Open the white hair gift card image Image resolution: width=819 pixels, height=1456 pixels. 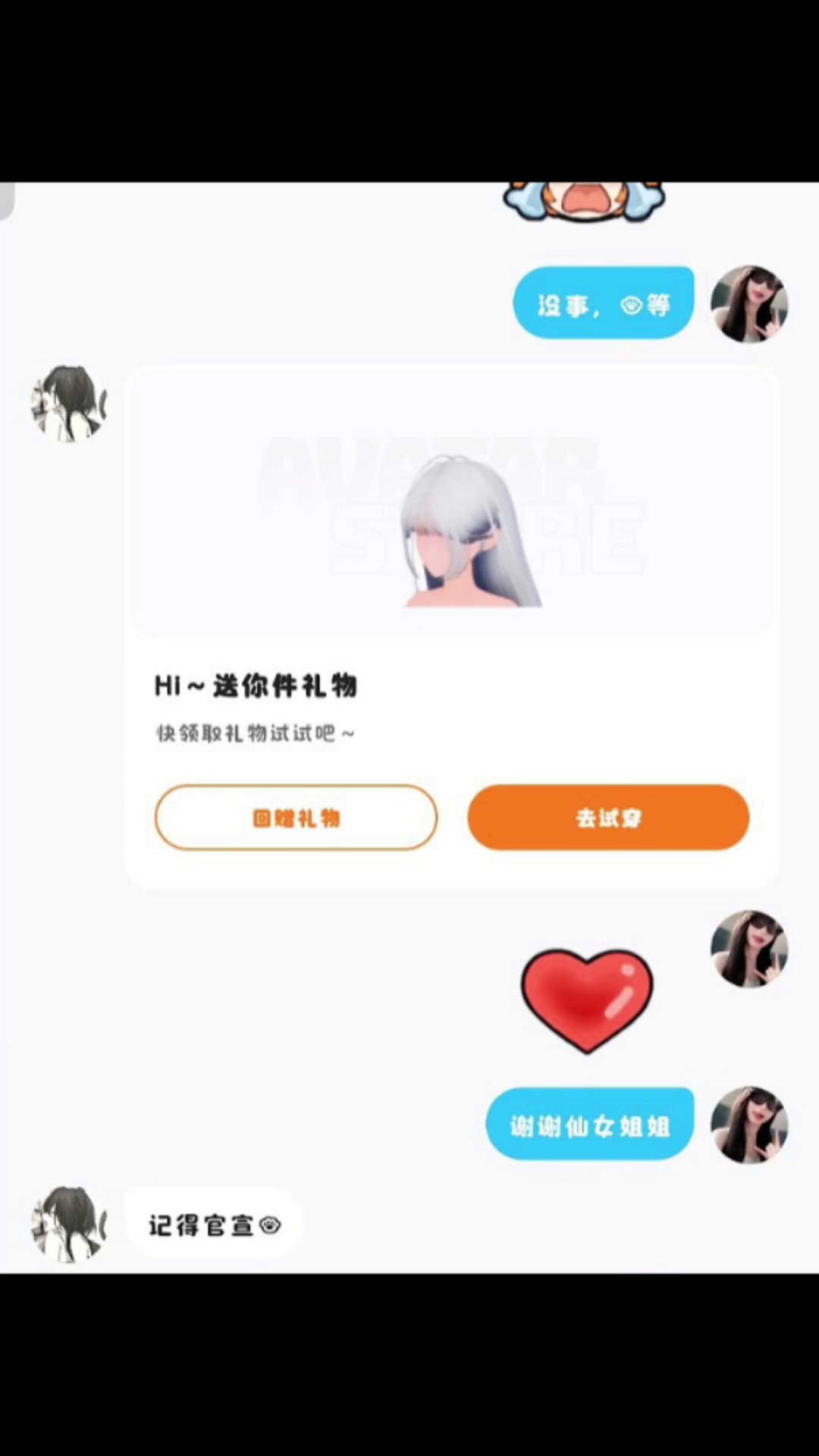click(x=452, y=502)
